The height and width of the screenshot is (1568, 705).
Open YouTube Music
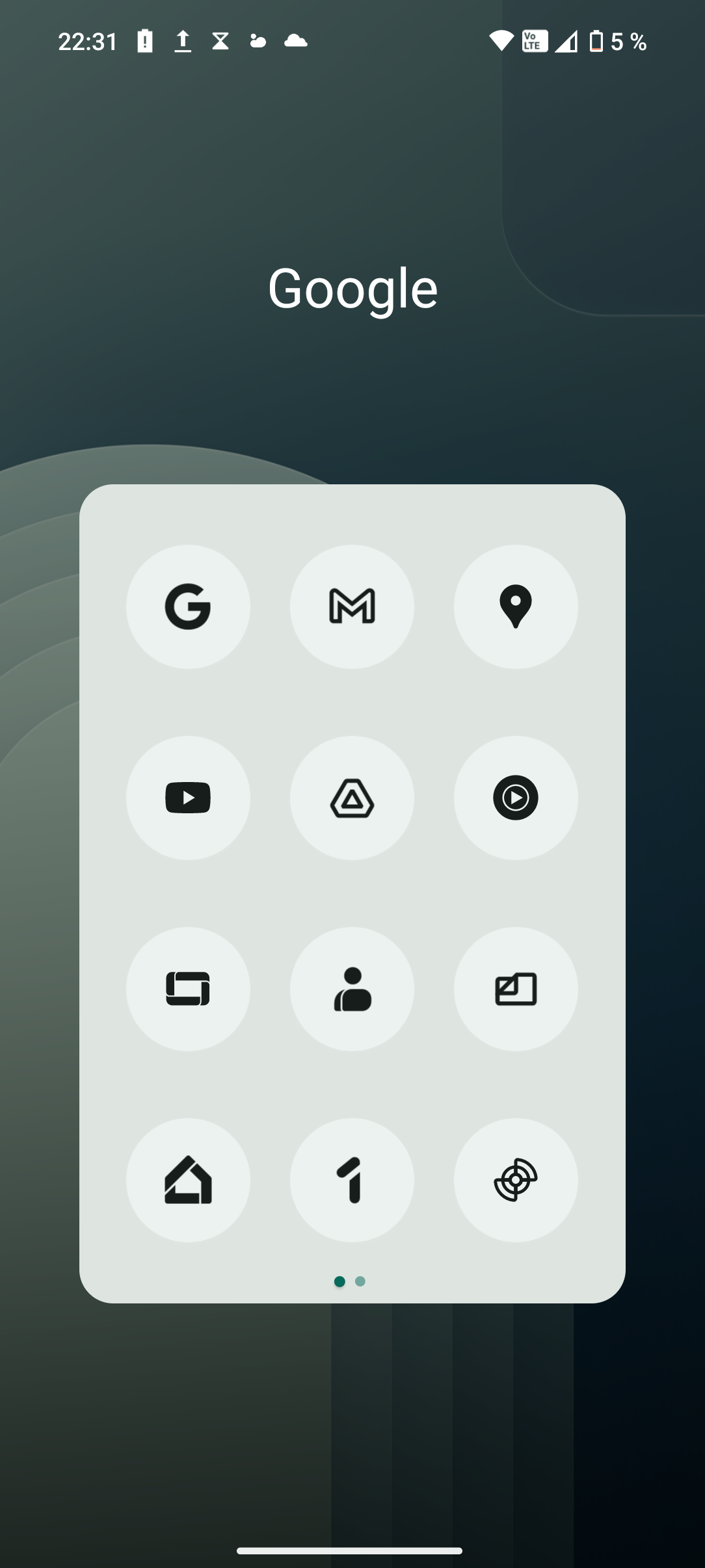(516, 798)
